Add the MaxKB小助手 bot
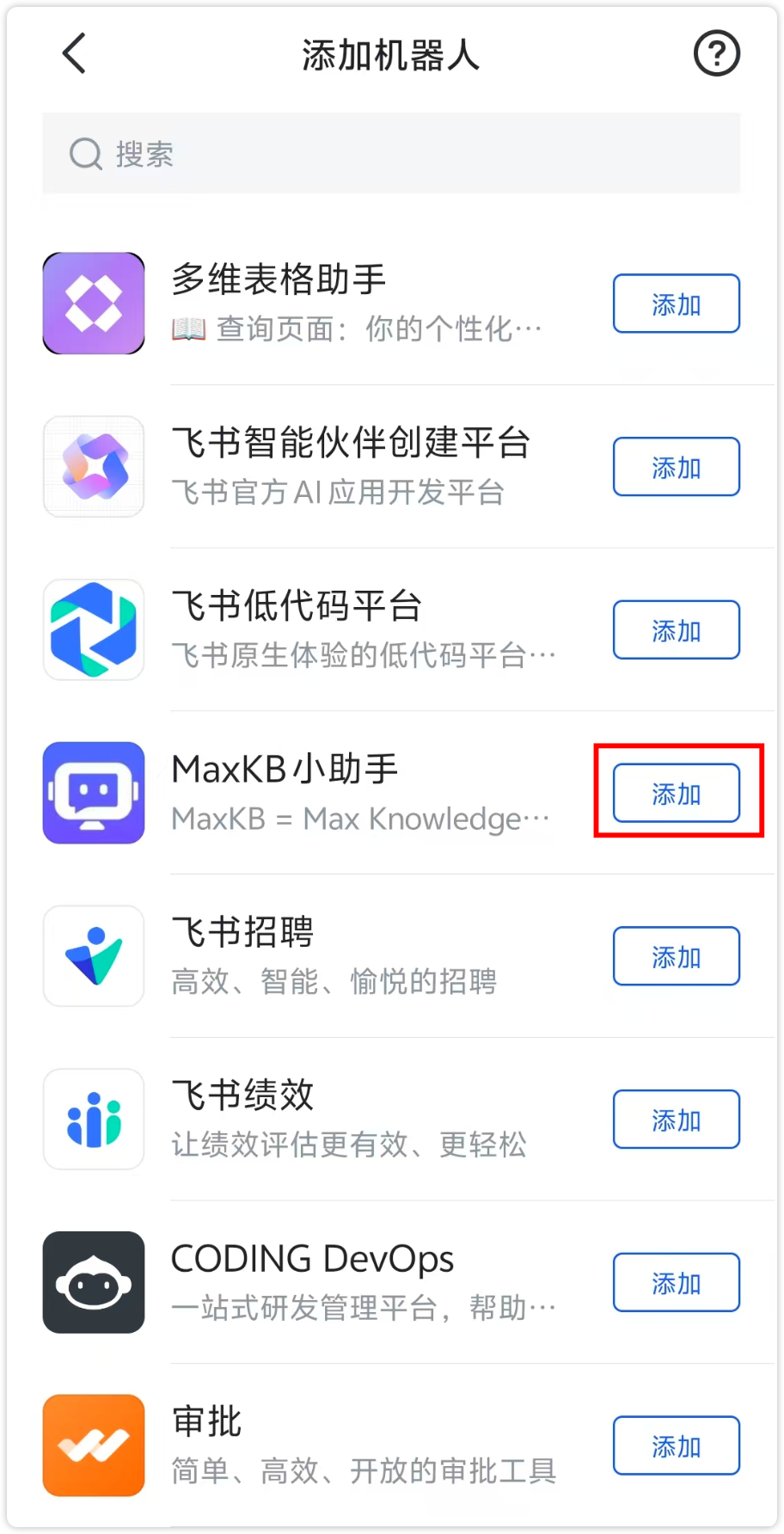784x1534 pixels. pos(676,793)
